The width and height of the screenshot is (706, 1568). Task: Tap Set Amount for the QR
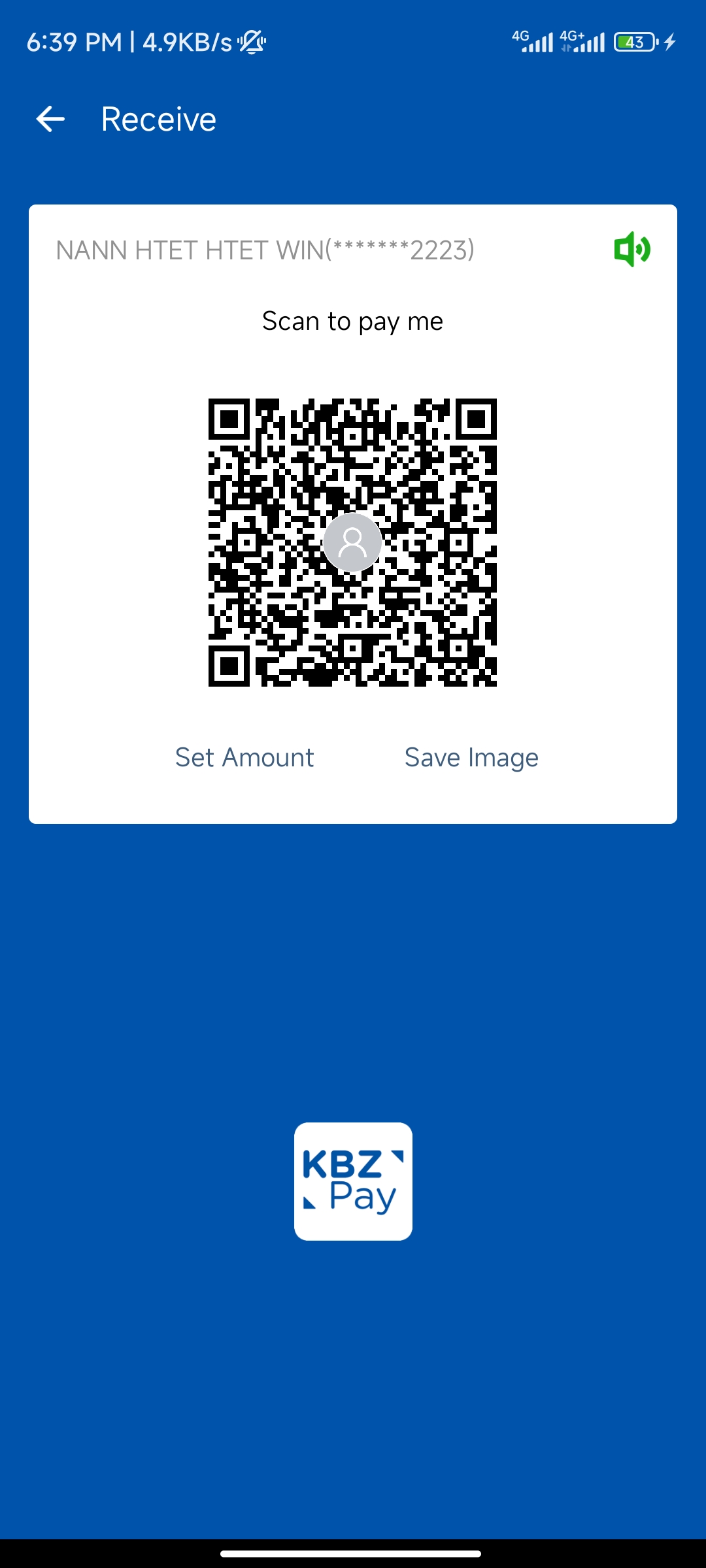coord(244,758)
